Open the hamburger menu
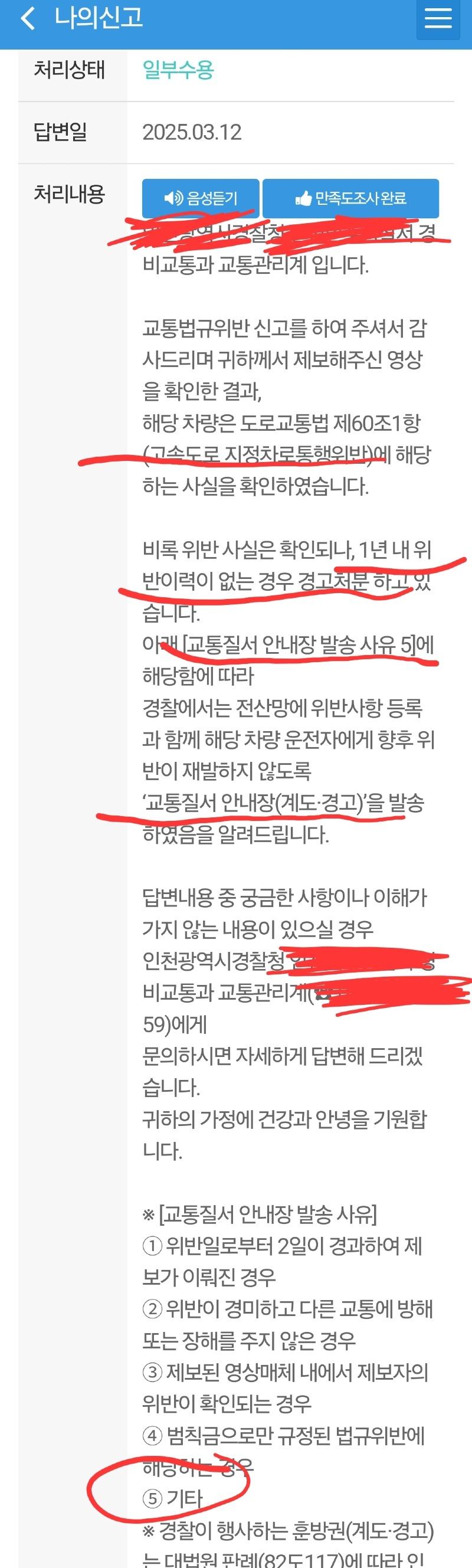 pos(438,19)
